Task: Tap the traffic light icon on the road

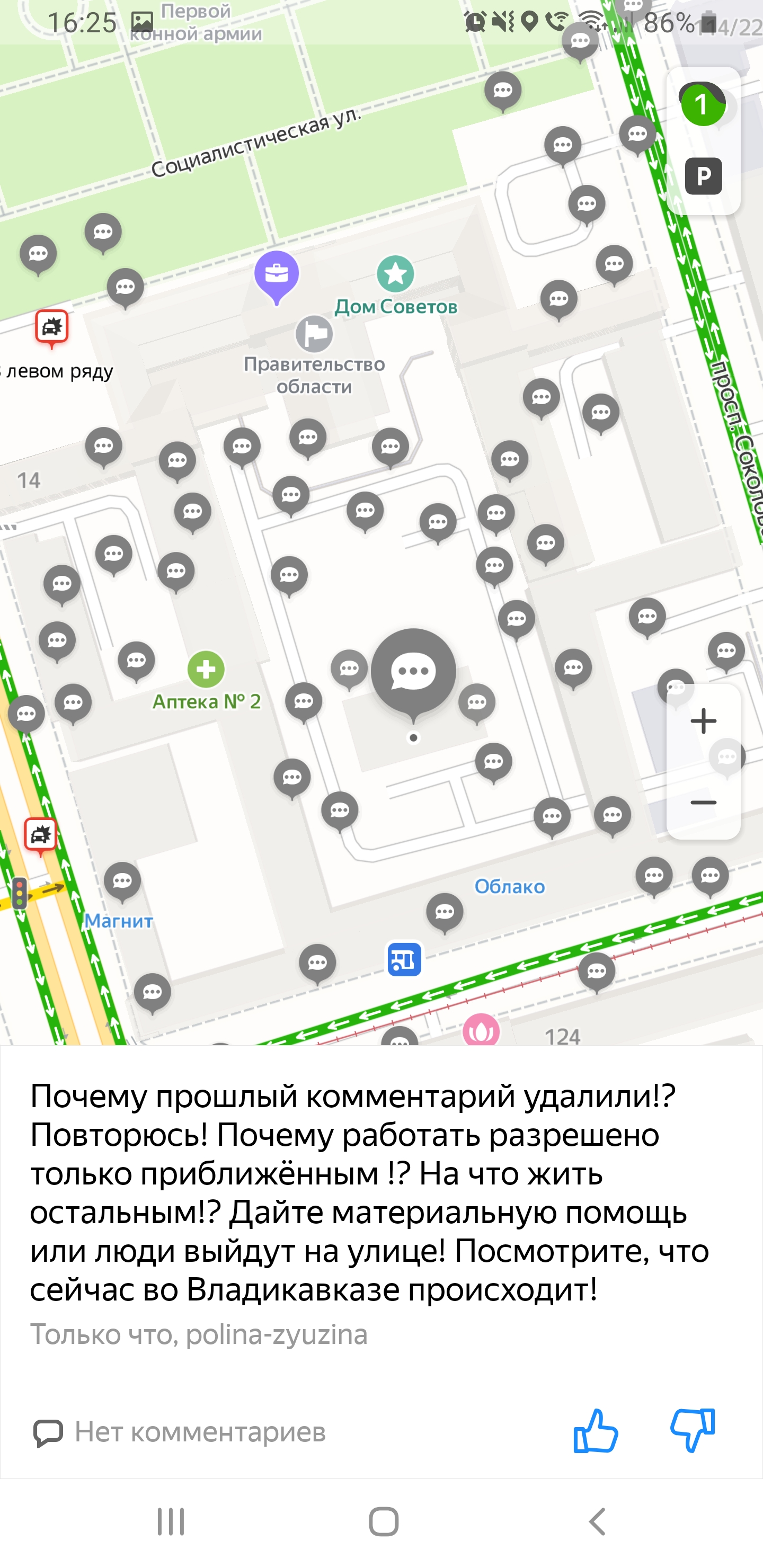Action: (x=20, y=893)
